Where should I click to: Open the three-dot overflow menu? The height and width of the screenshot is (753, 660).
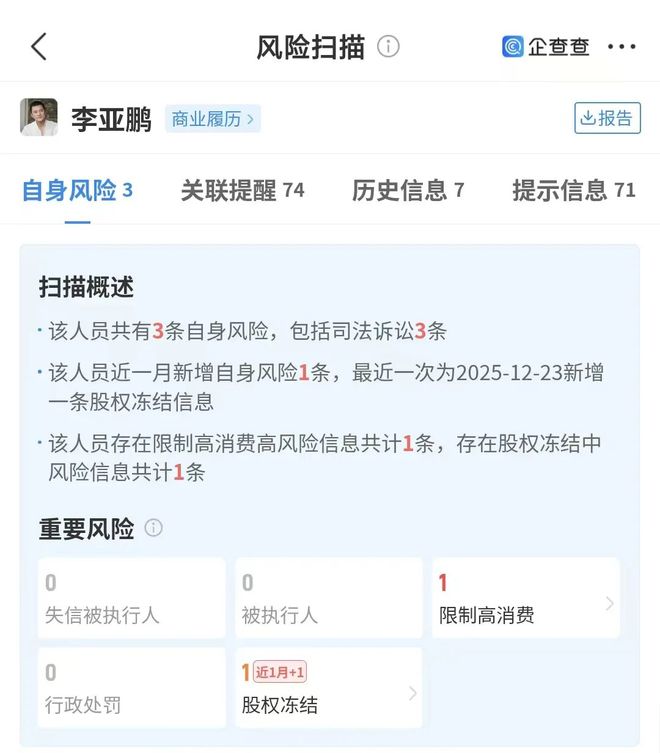click(621, 47)
